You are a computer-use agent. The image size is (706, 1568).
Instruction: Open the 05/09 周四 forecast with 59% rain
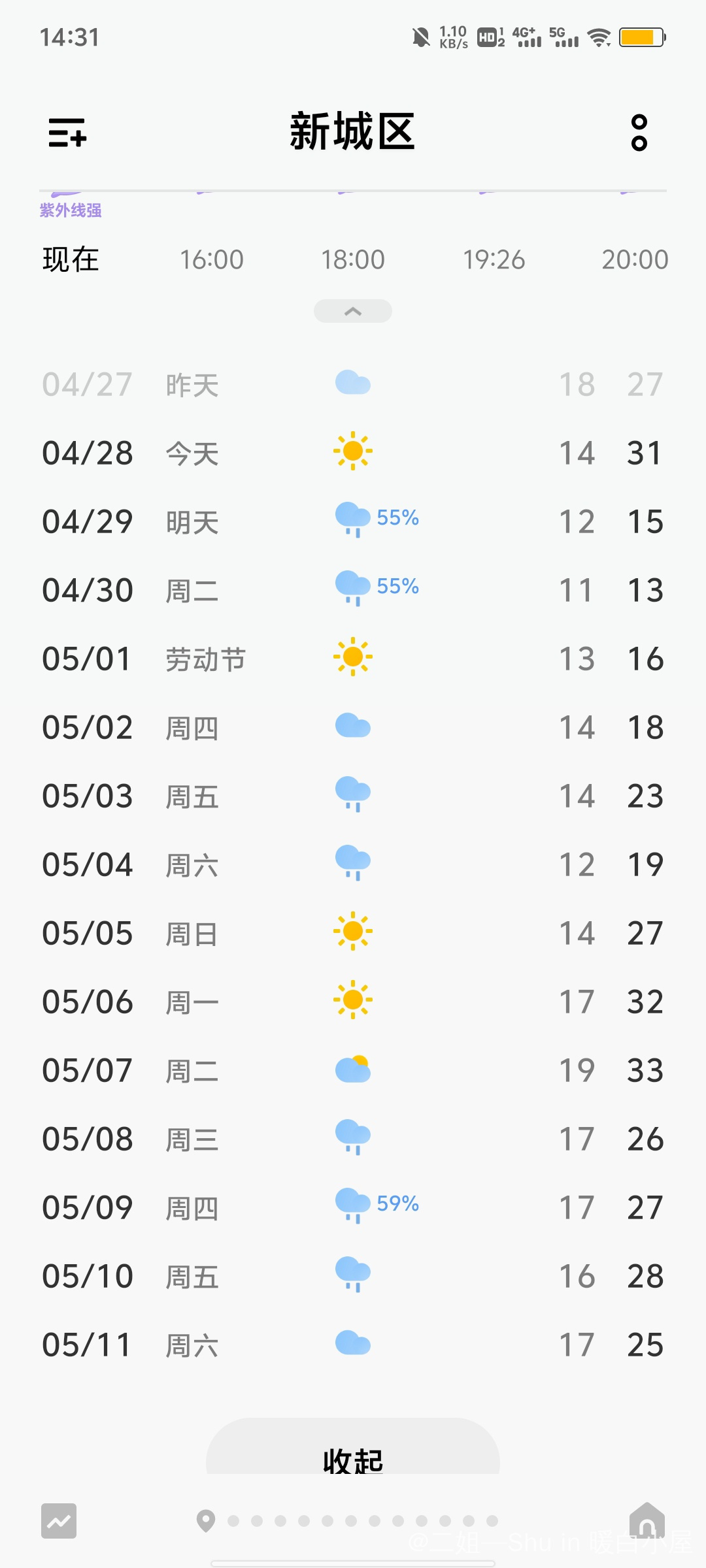pyautogui.click(x=353, y=1207)
